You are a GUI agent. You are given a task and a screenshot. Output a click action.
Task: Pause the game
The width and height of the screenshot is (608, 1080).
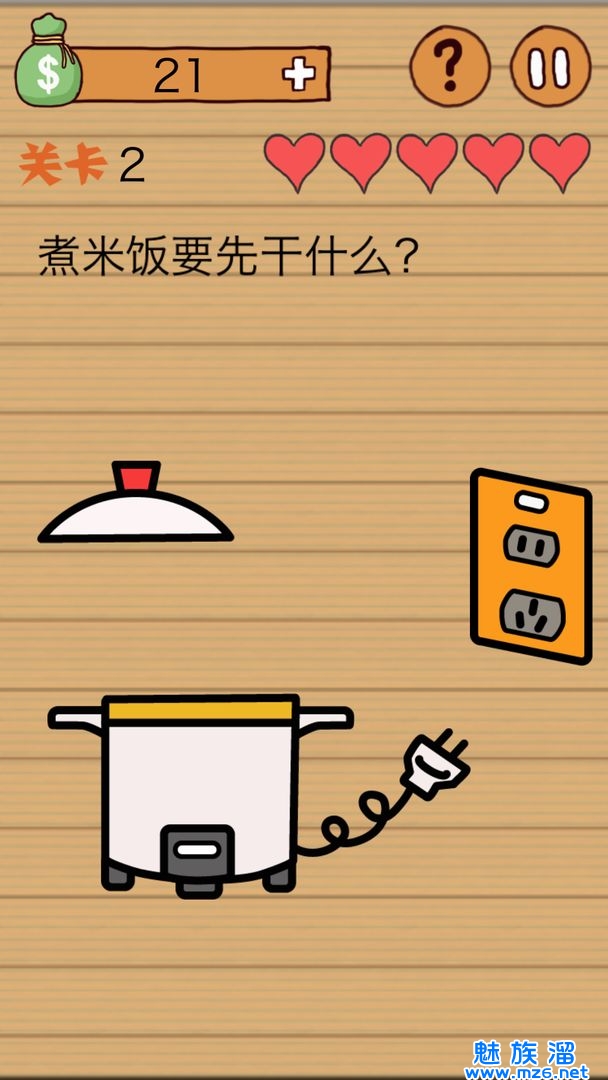coord(551,65)
